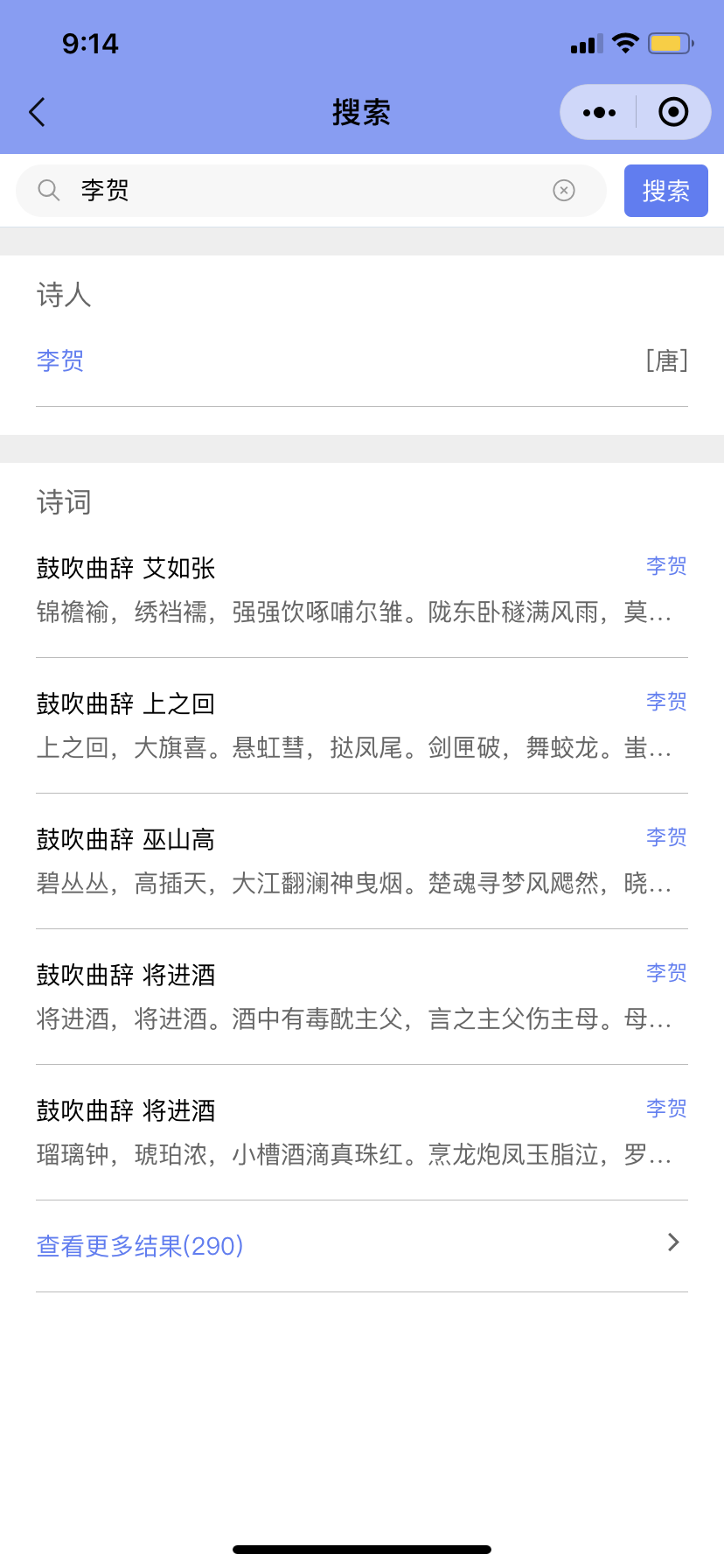The width and height of the screenshot is (724, 1568).
Task: Clear the search text
Action: coord(564,191)
